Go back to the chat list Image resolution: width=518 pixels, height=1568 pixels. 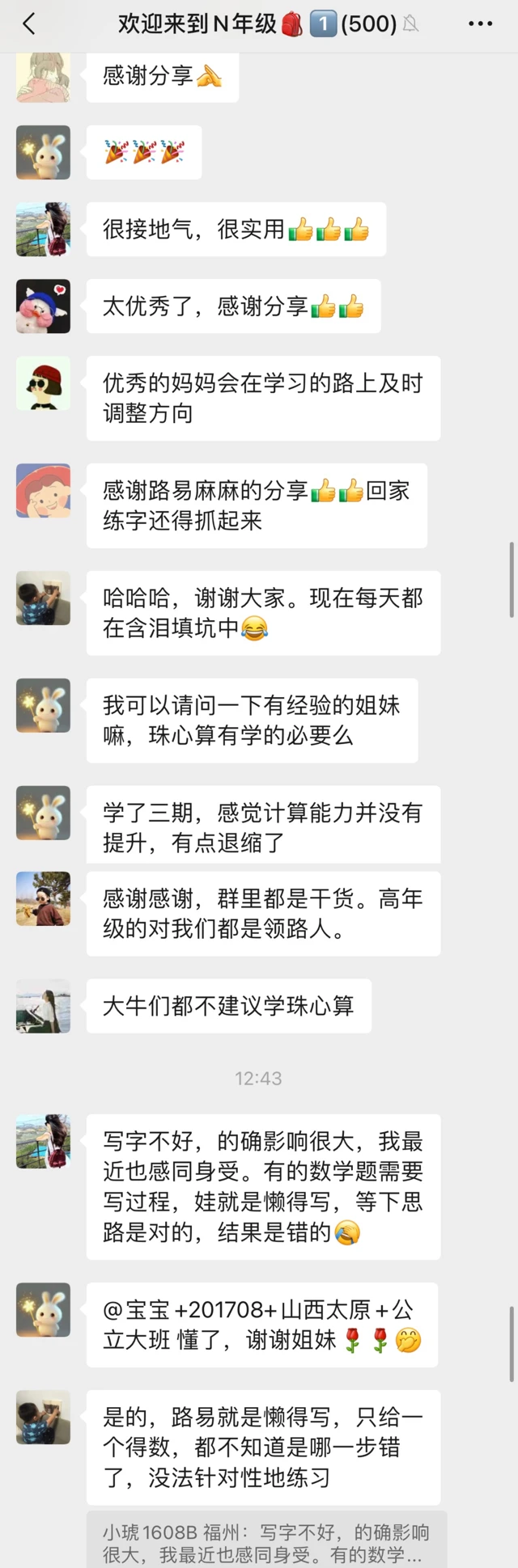tap(29, 24)
